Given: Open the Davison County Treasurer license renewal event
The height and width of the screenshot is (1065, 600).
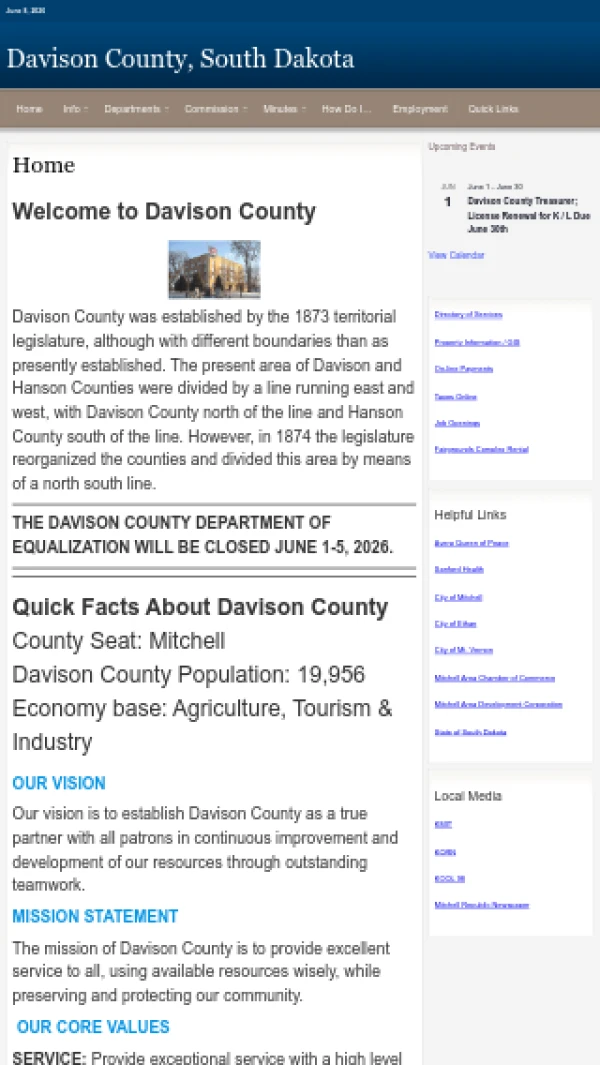Looking at the screenshot, I should coord(529,215).
